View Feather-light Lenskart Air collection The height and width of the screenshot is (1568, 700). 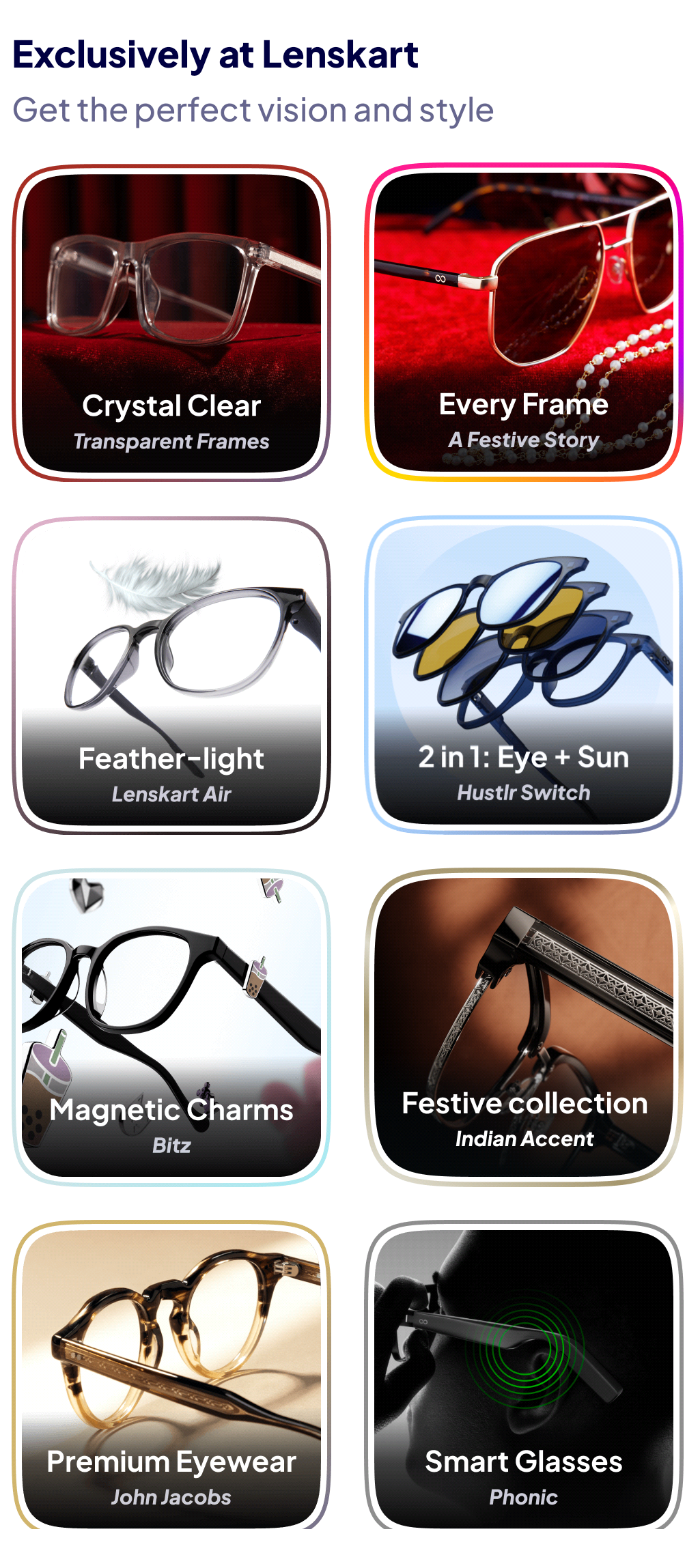pos(171,675)
